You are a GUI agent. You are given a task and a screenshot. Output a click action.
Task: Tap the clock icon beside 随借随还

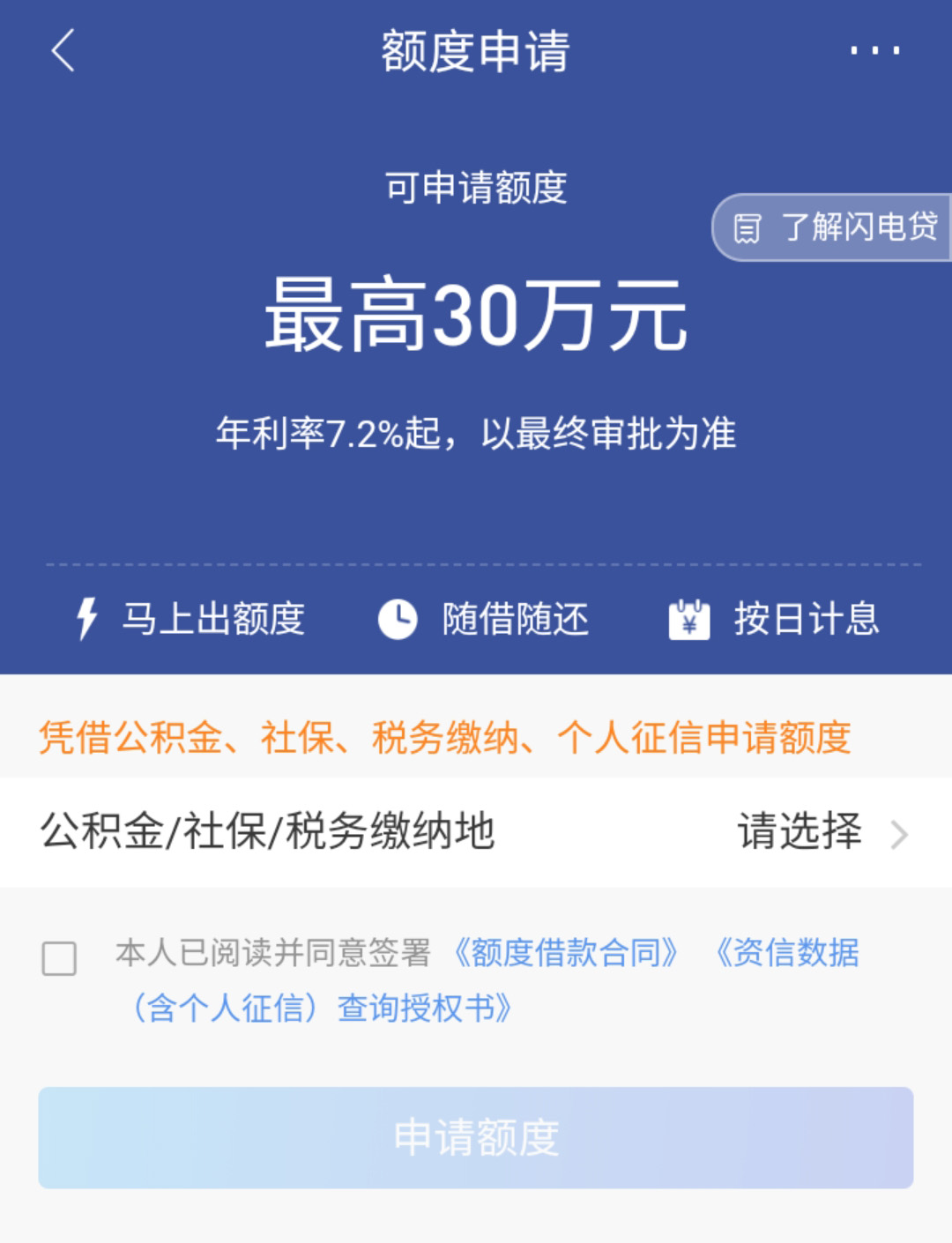pos(397,620)
